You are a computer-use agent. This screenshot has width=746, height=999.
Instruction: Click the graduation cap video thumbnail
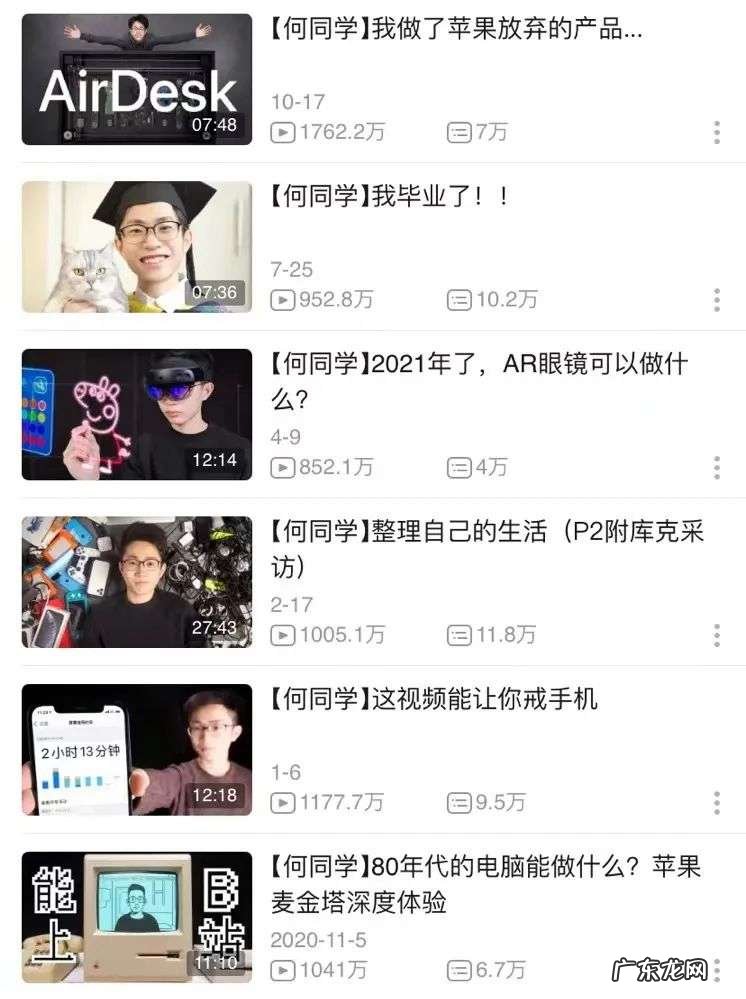coord(136,243)
